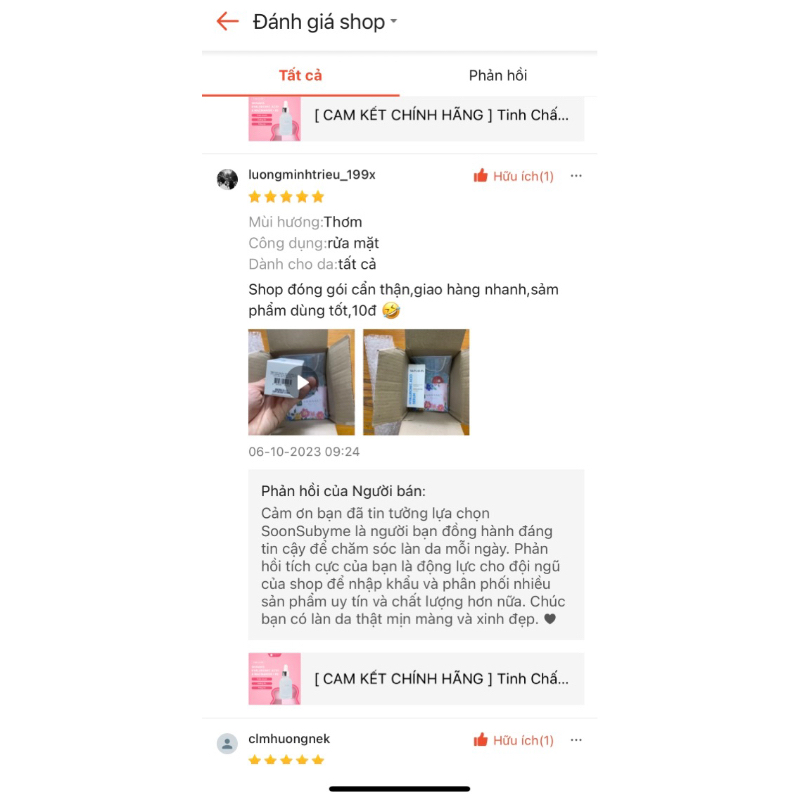
Task: View clmhuongnek's profile
Action: point(227,743)
